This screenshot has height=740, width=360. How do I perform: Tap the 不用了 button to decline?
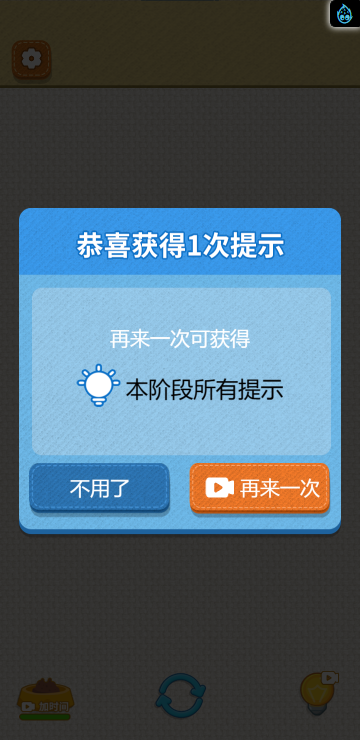coord(100,488)
